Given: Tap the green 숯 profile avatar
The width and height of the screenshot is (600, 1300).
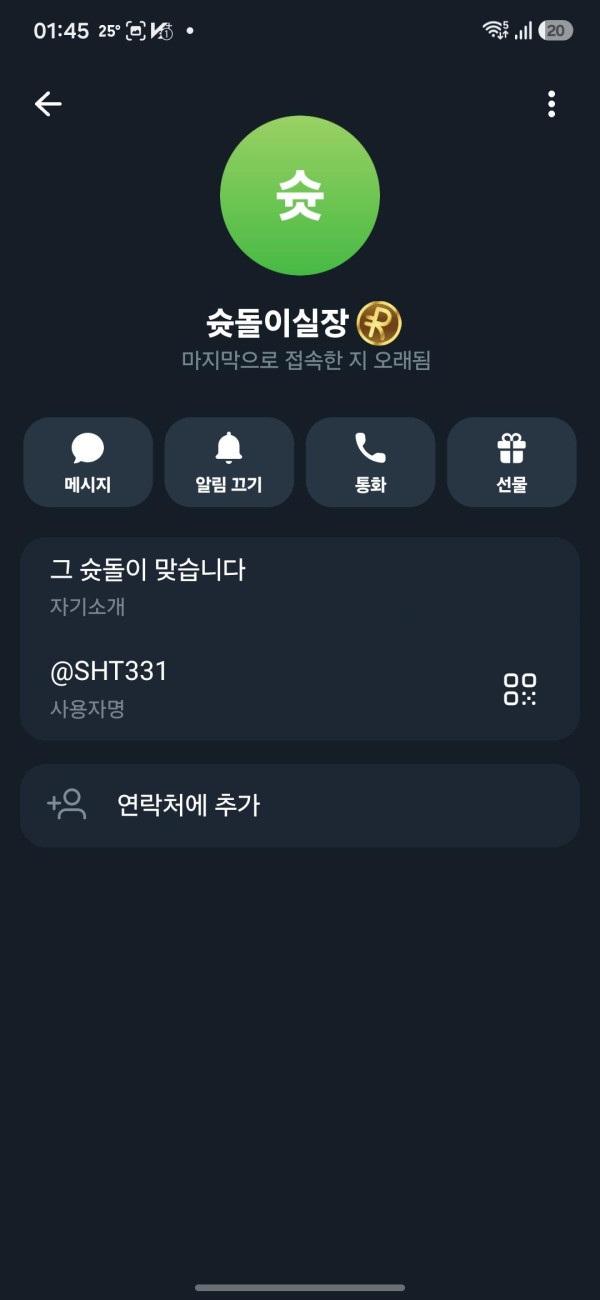Looking at the screenshot, I should pyautogui.click(x=300, y=195).
